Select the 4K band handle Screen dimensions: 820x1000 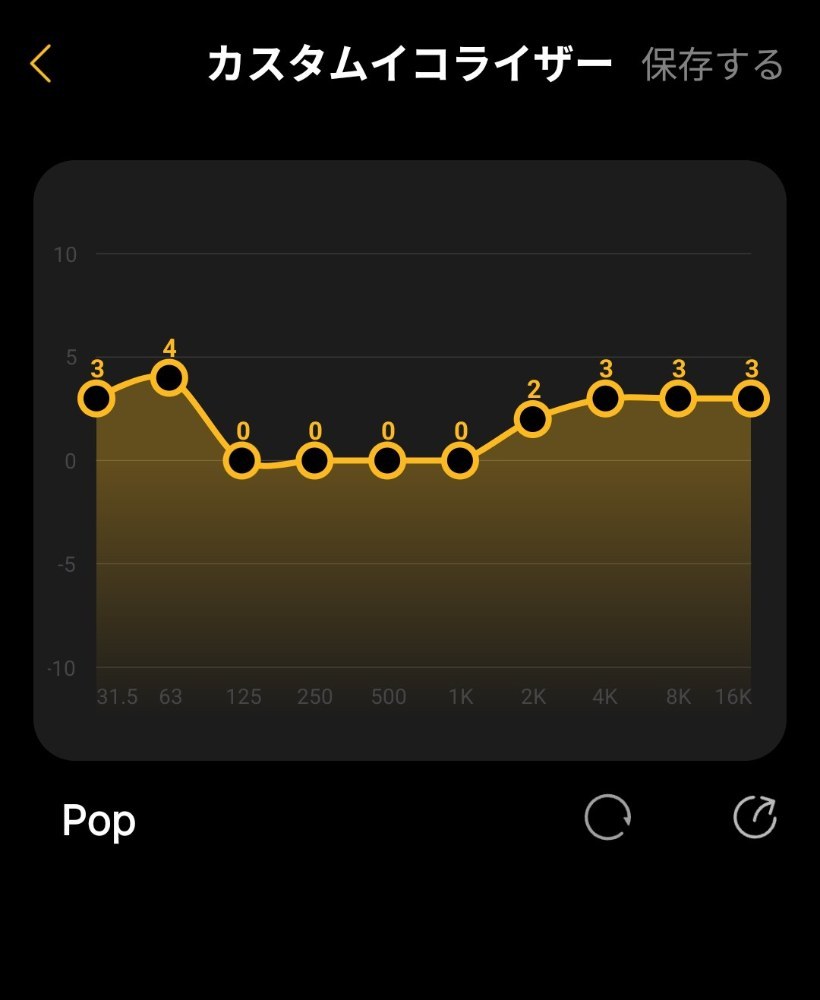tap(606, 399)
